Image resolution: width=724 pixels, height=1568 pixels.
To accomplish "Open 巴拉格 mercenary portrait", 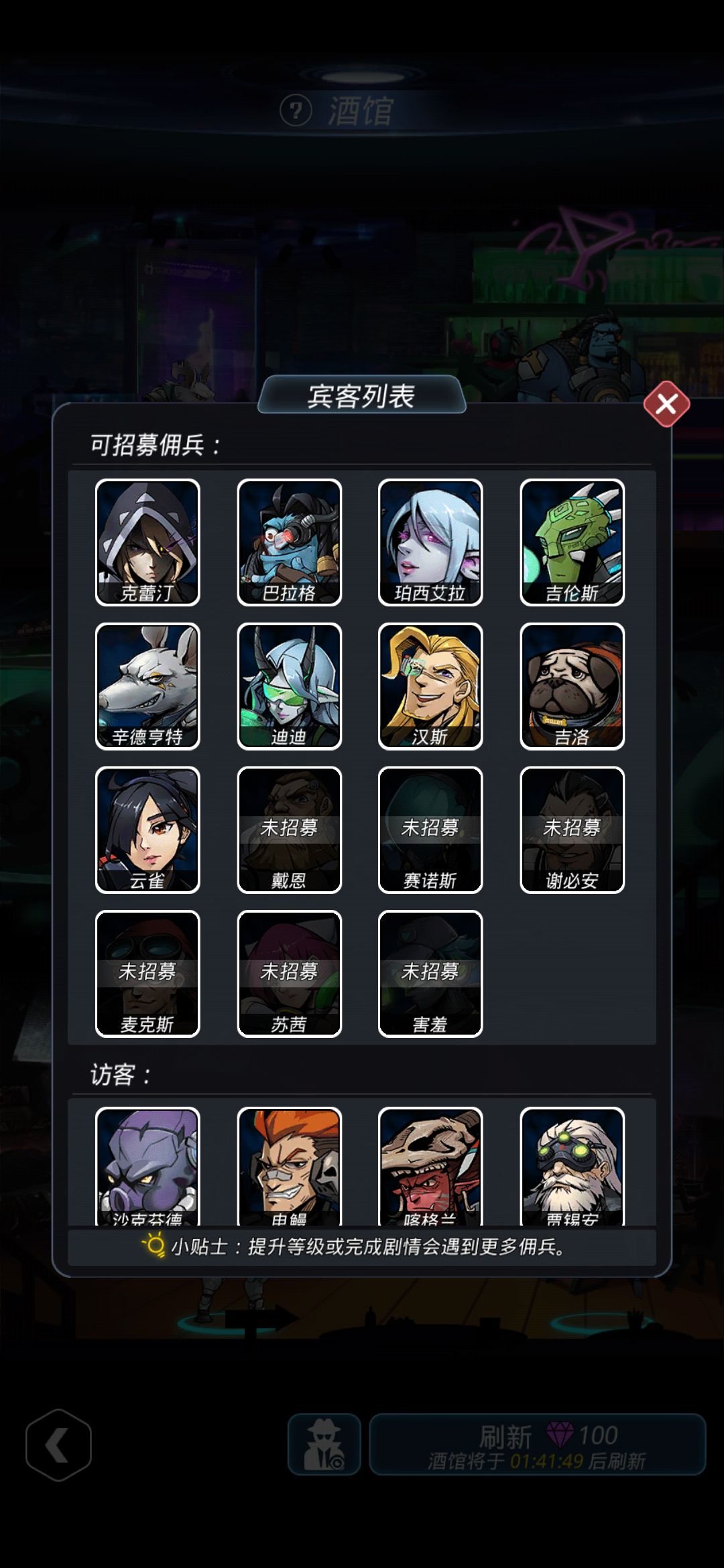I will click(289, 542).
